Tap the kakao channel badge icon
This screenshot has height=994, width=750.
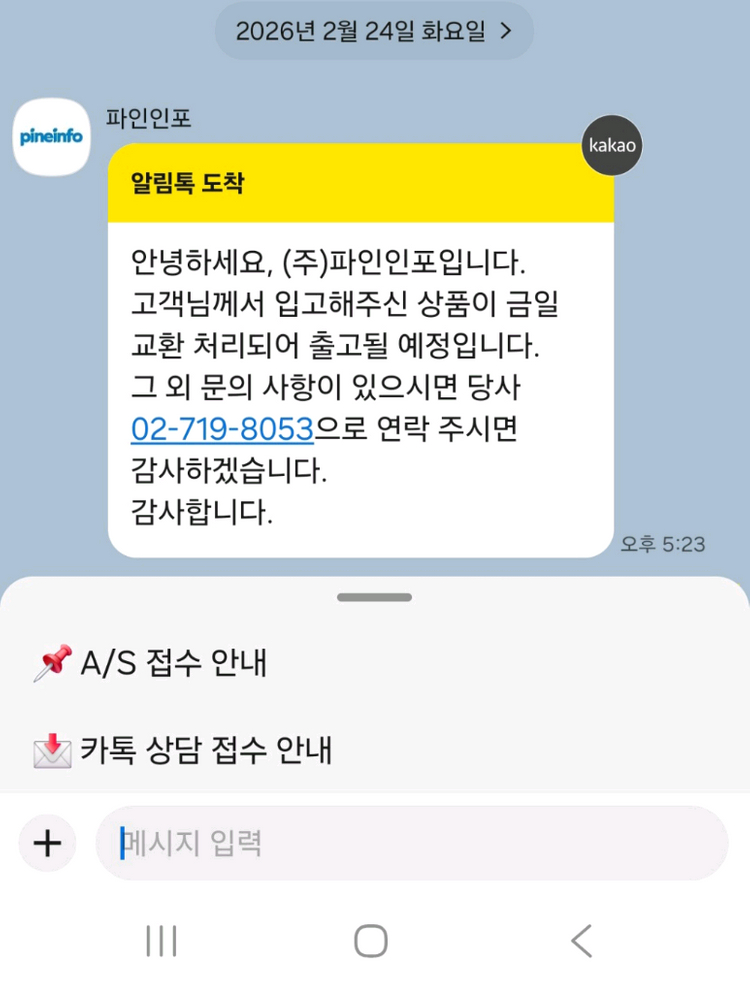click(611, 145)
